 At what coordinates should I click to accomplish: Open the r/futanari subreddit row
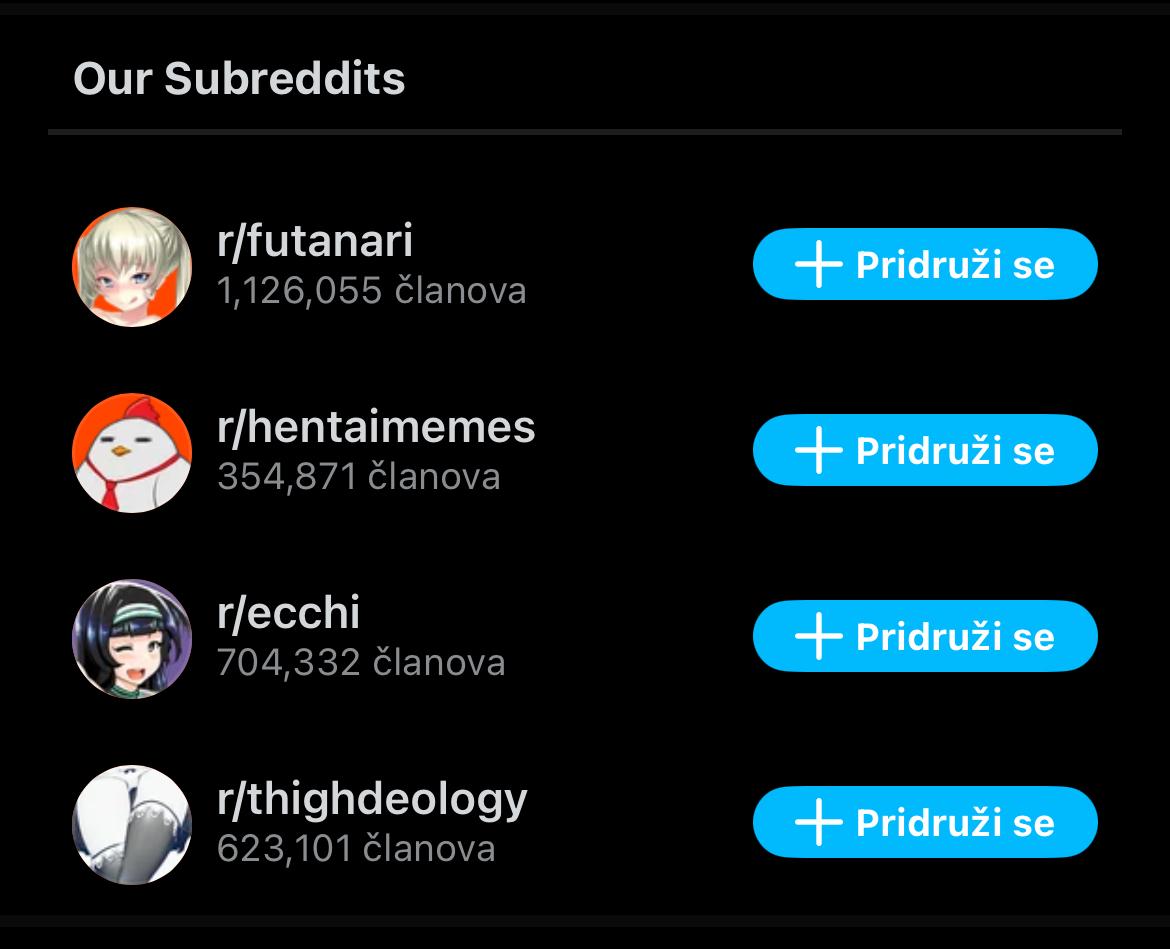pyautogui.click(x=314, y=243)
